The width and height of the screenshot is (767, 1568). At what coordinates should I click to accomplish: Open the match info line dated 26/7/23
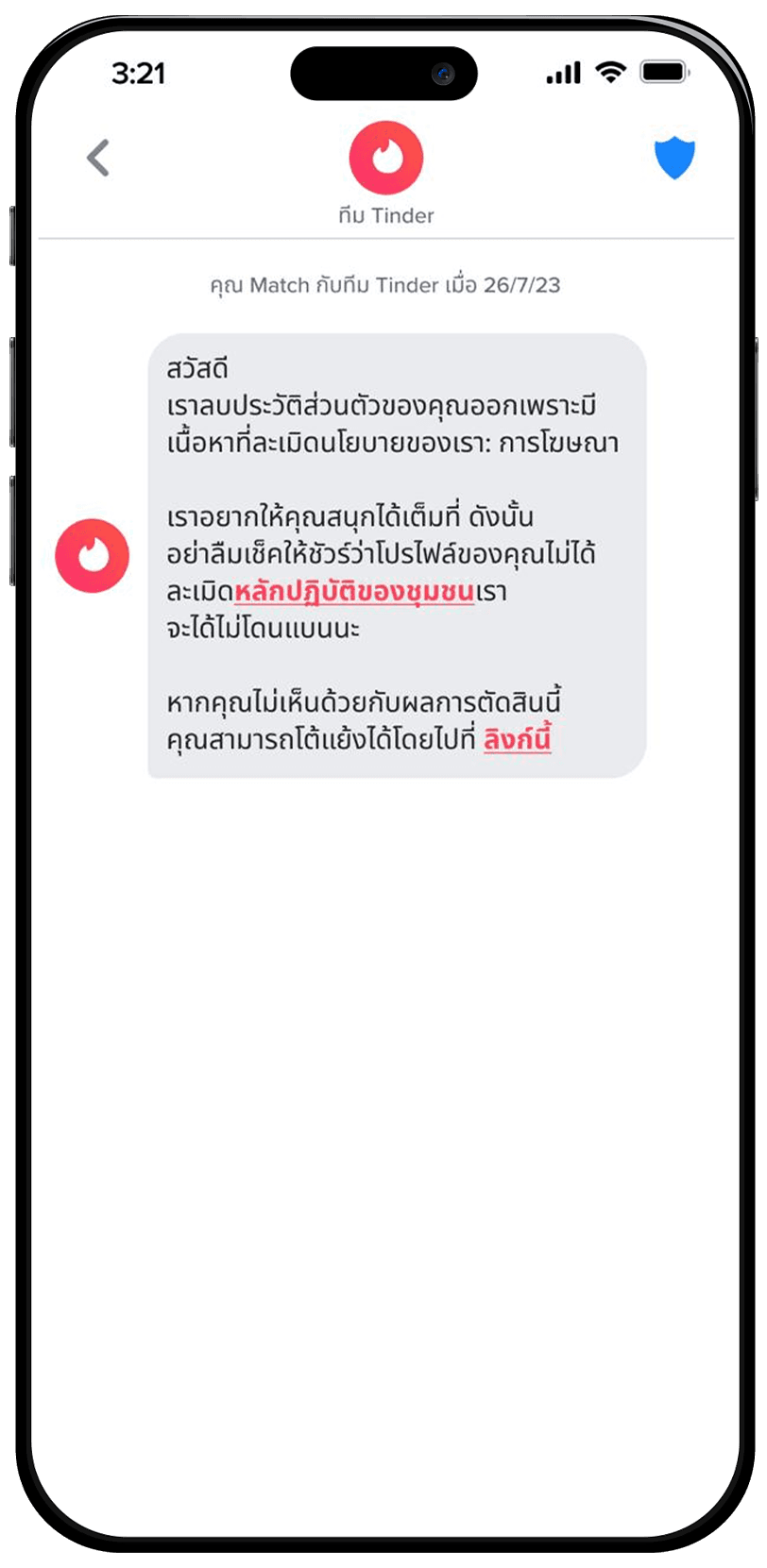pyautogui.click(x=383, y=281)
